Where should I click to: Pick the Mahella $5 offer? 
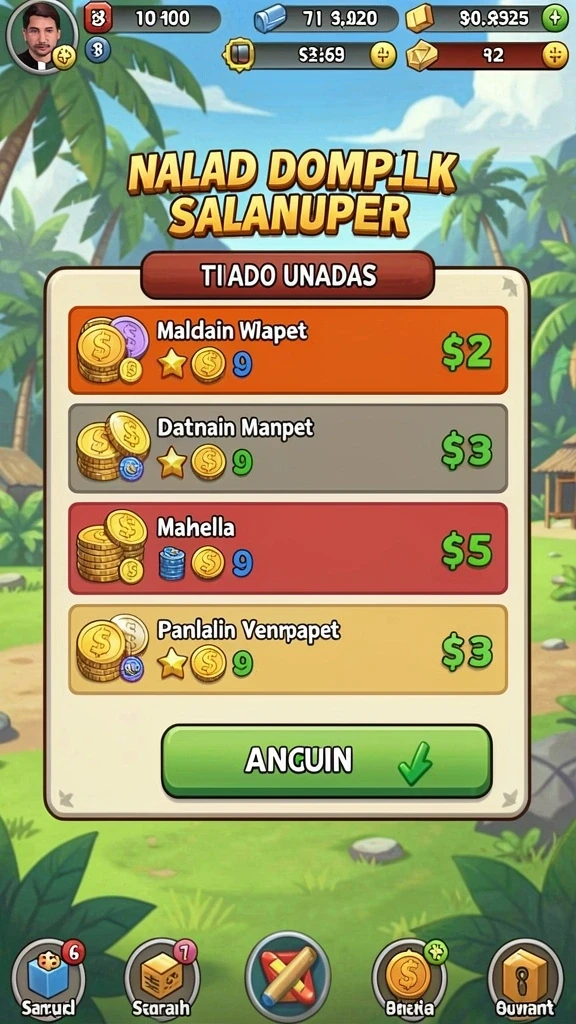point(288,549)
